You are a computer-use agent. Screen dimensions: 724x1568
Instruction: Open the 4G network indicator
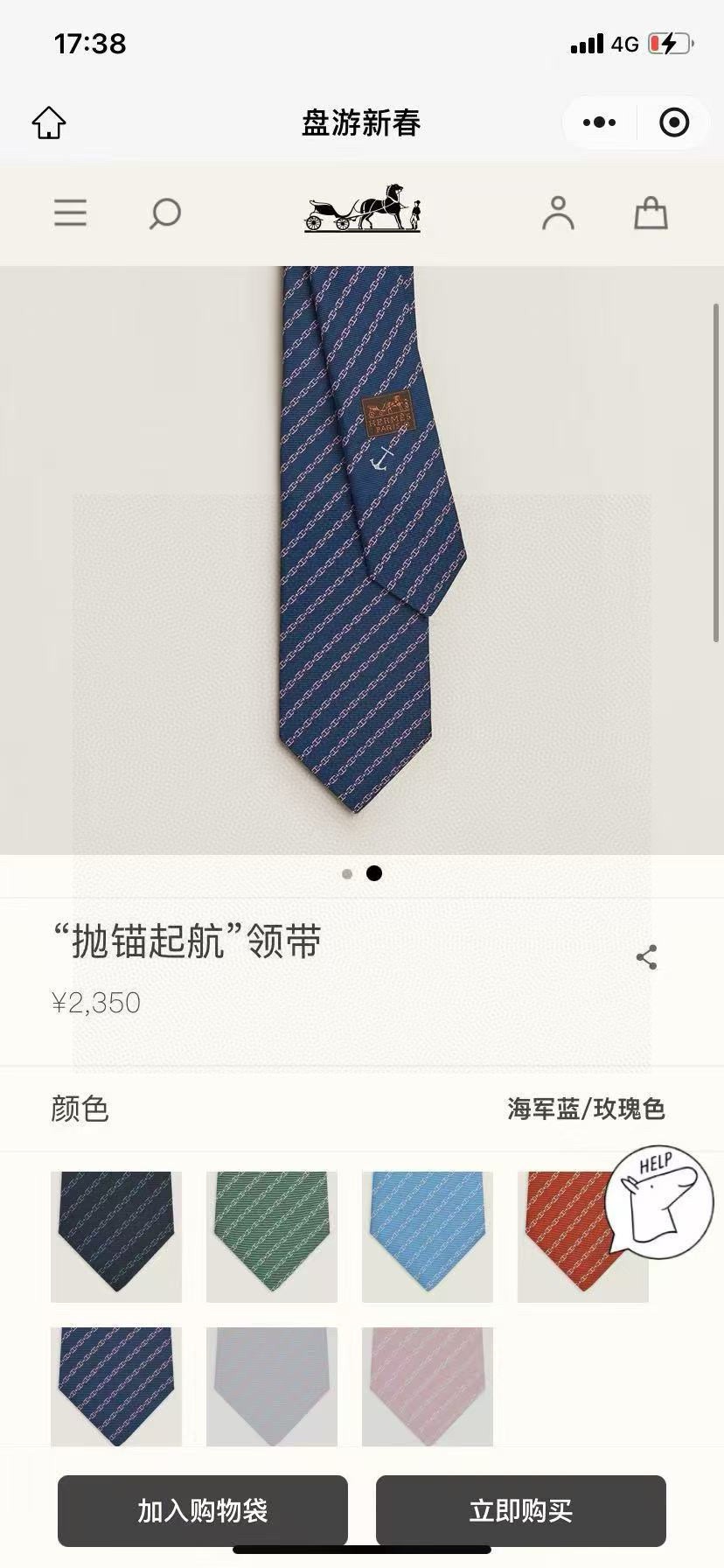[x=623, y=44]
